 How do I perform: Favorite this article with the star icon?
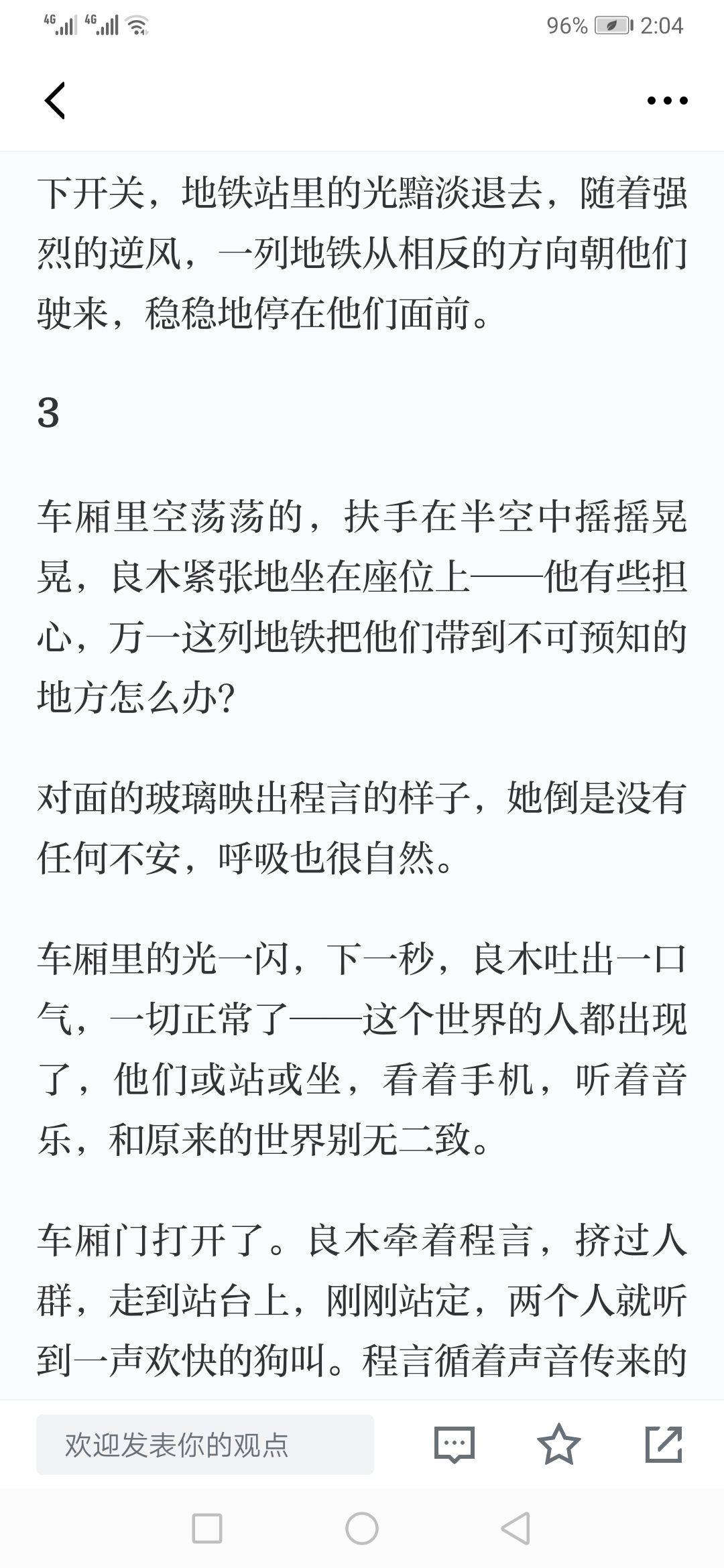tap(559, 1444)
